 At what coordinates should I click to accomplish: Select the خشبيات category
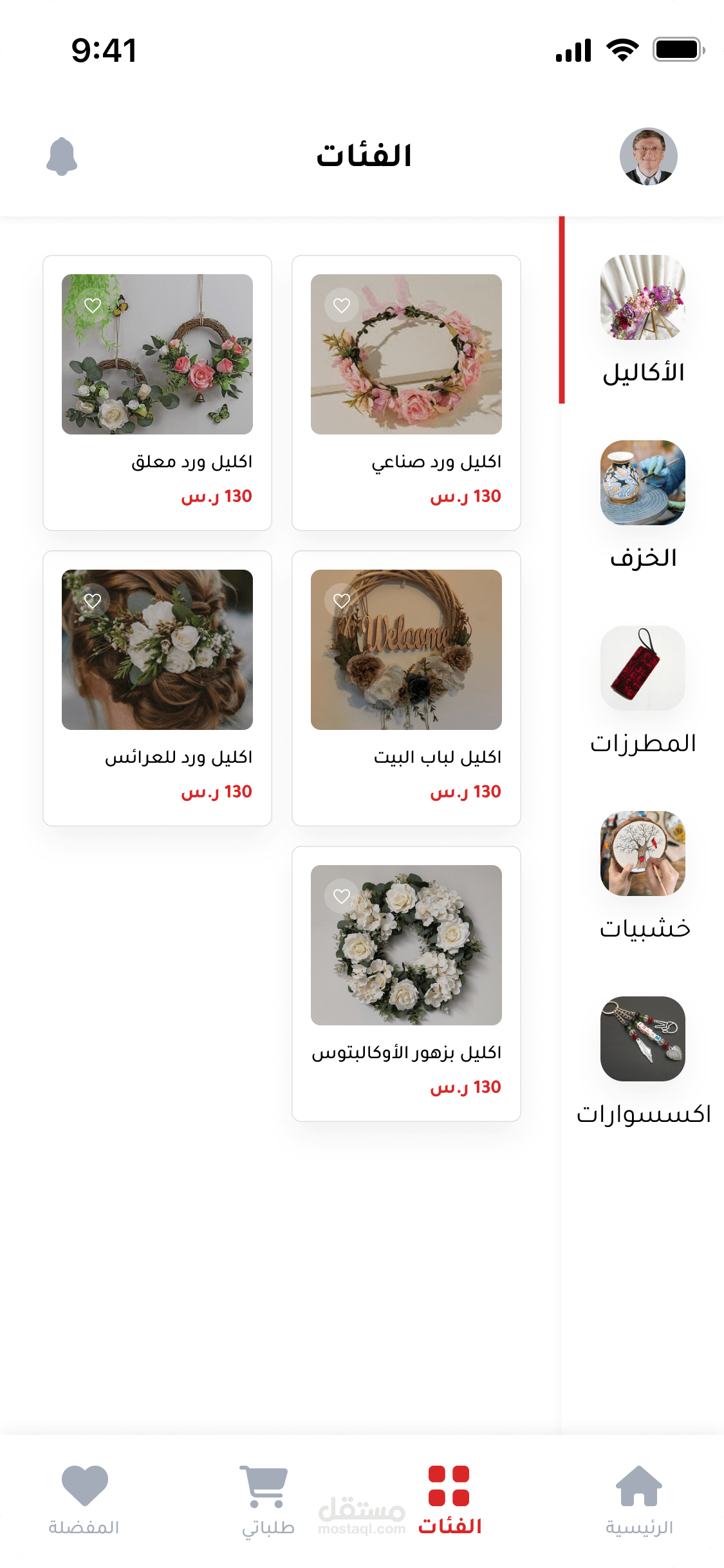[642, 875]
